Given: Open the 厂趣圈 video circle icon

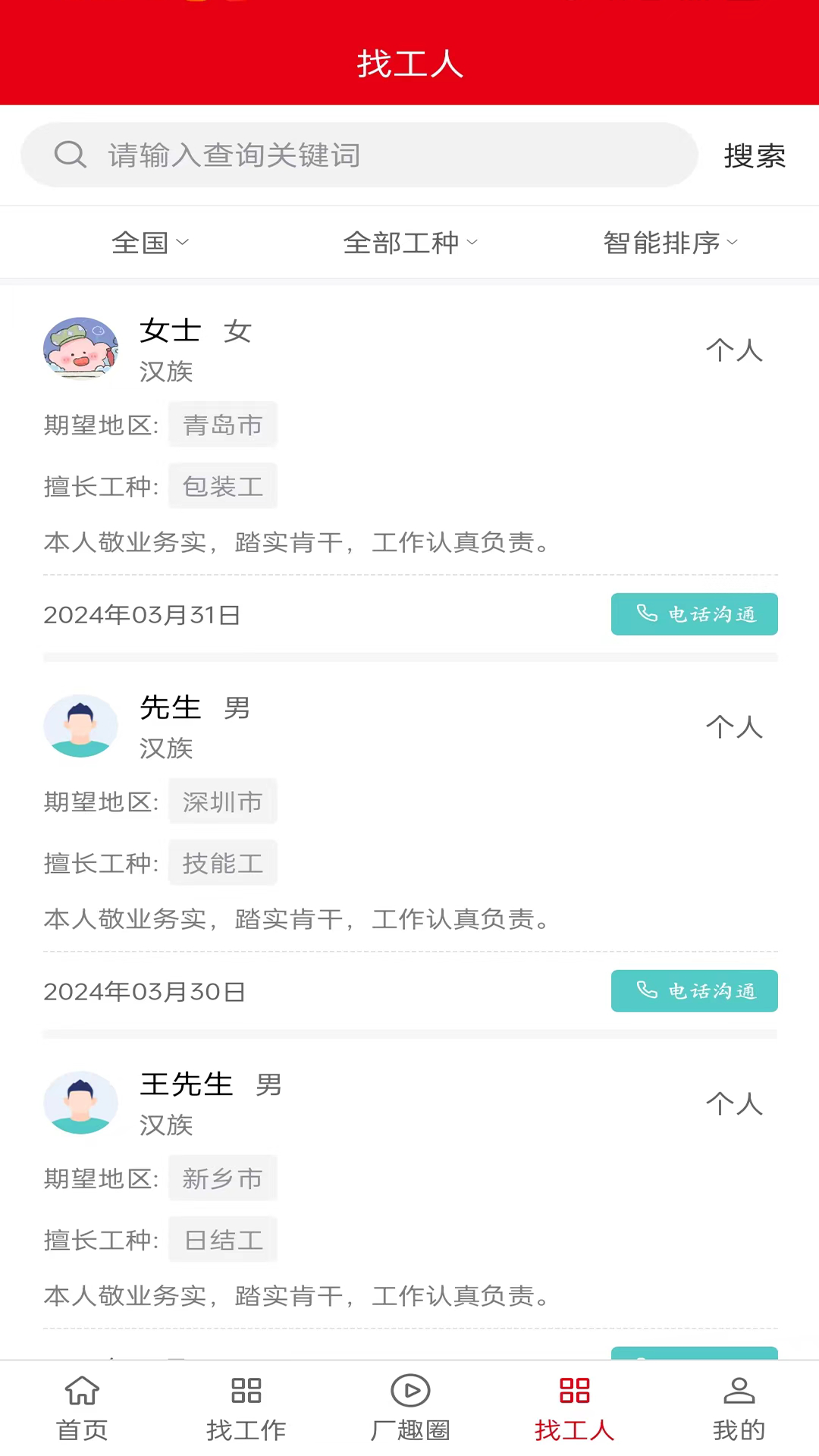Looking at the screenshot, I should point(409,1390).
